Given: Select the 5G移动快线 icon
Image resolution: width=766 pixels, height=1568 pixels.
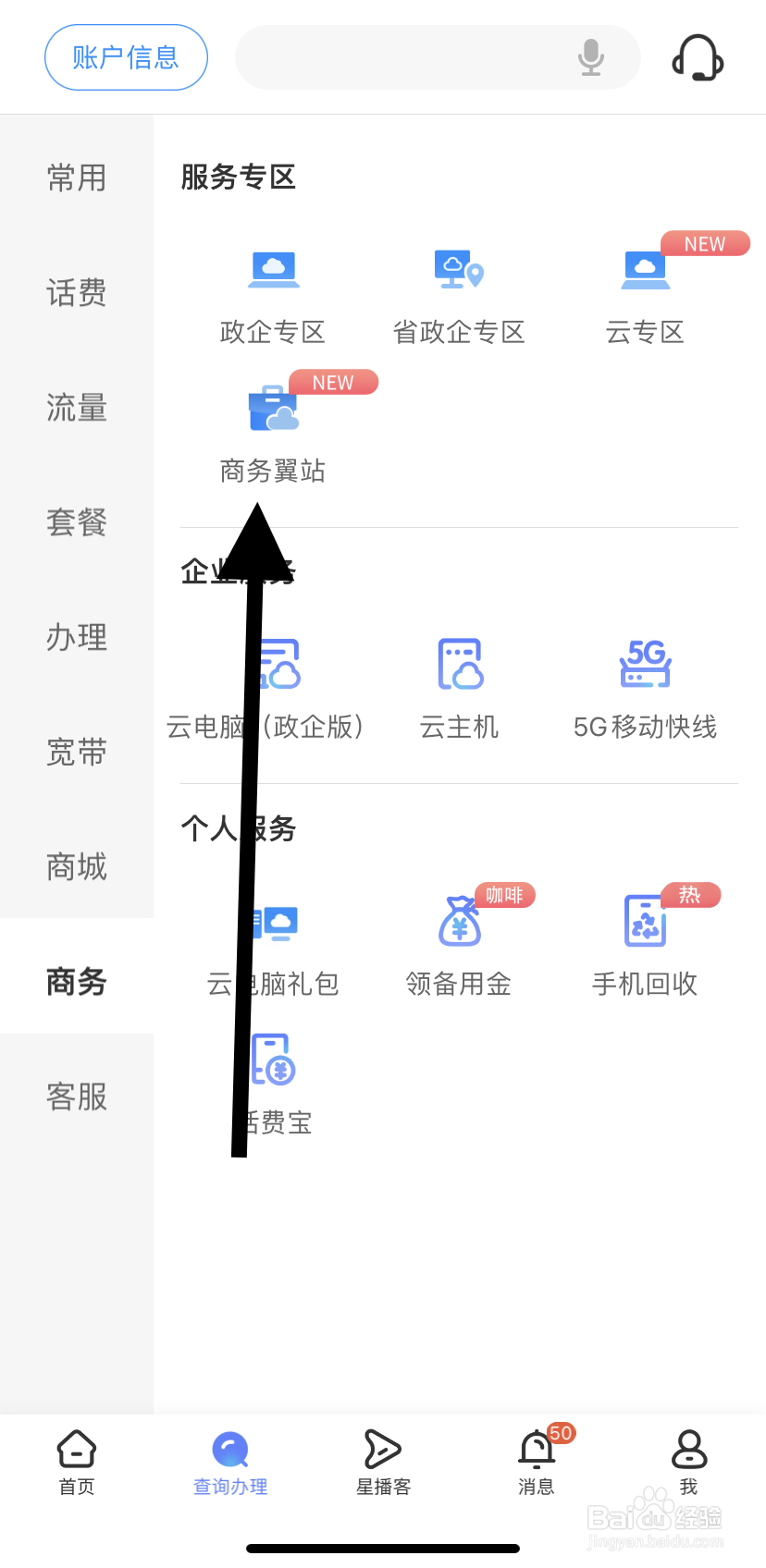Looking at the screenshot, I should pyautogui.click(x=645, y=664).
